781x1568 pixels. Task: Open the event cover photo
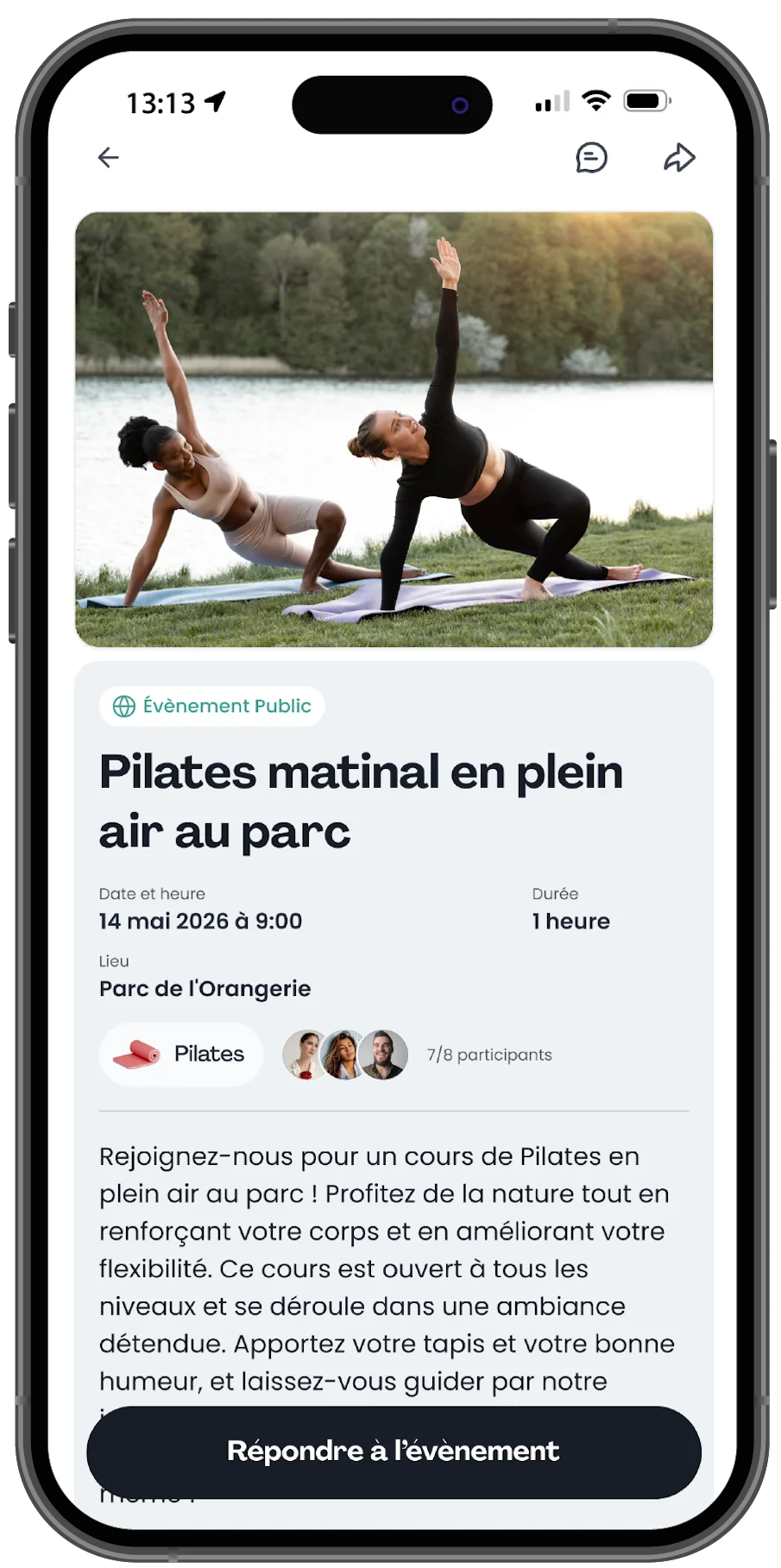pyautogui.click(x=394, y=429)
